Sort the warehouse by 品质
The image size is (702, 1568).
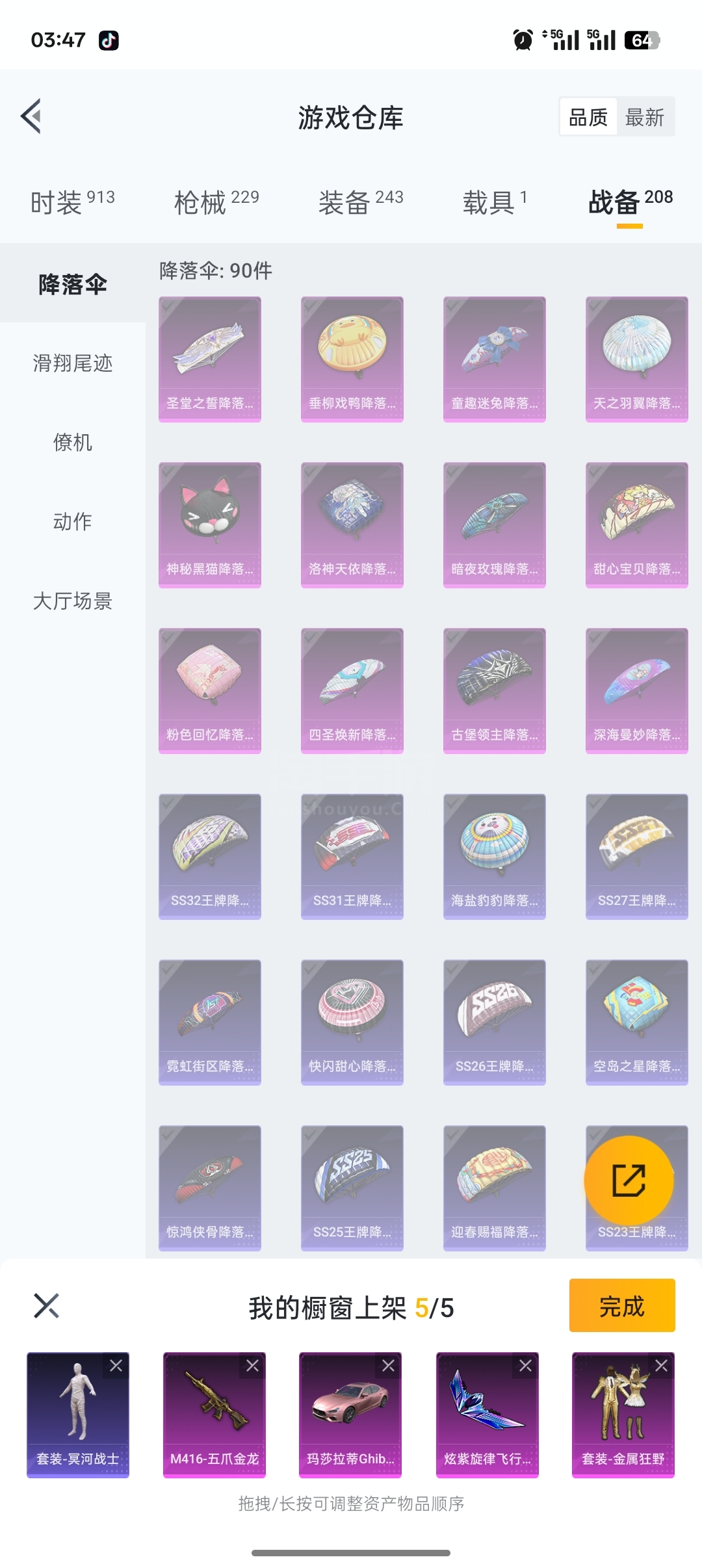(x=588, y=117)
